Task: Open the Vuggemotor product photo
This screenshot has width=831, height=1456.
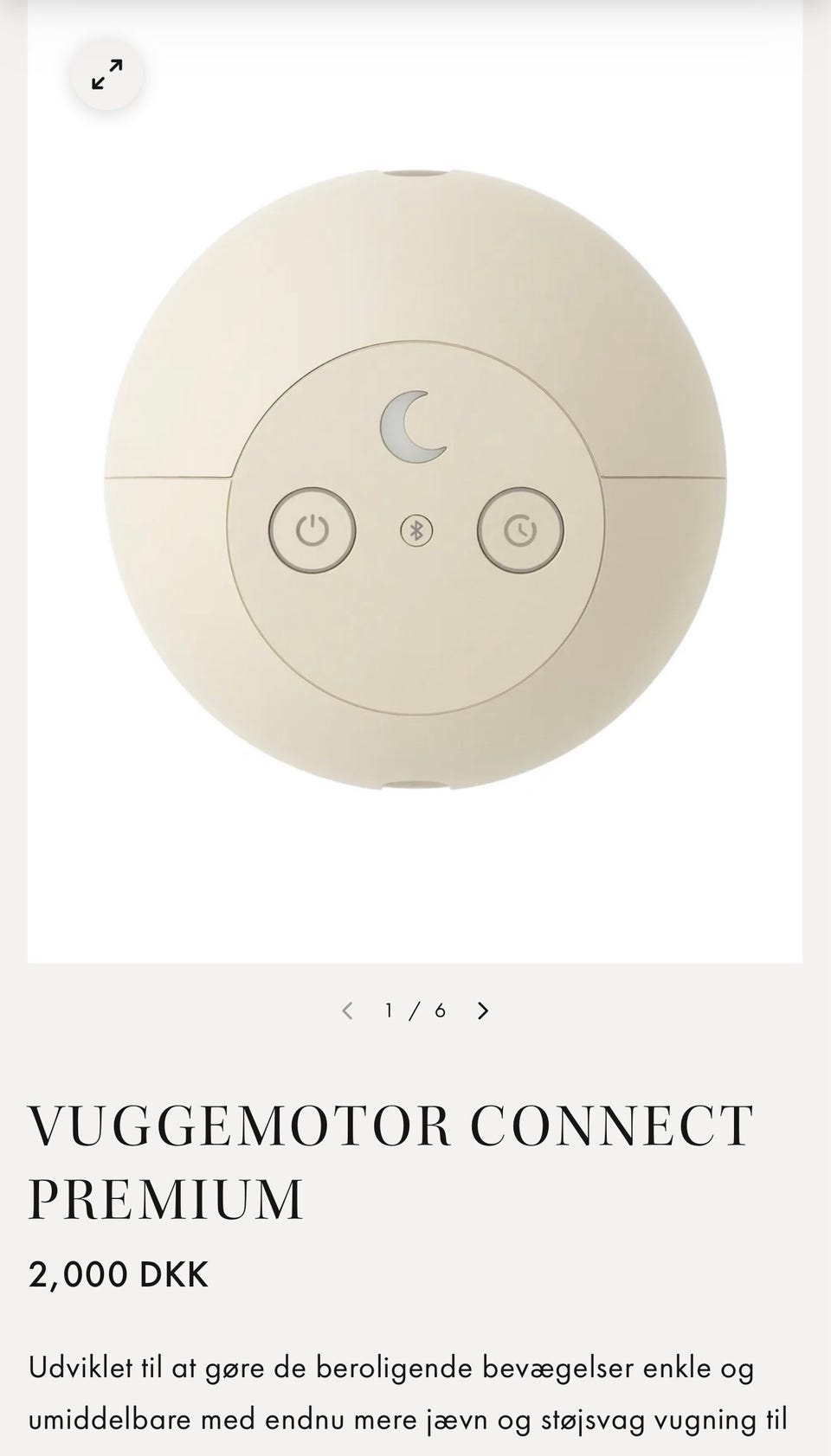Action: 415,481
